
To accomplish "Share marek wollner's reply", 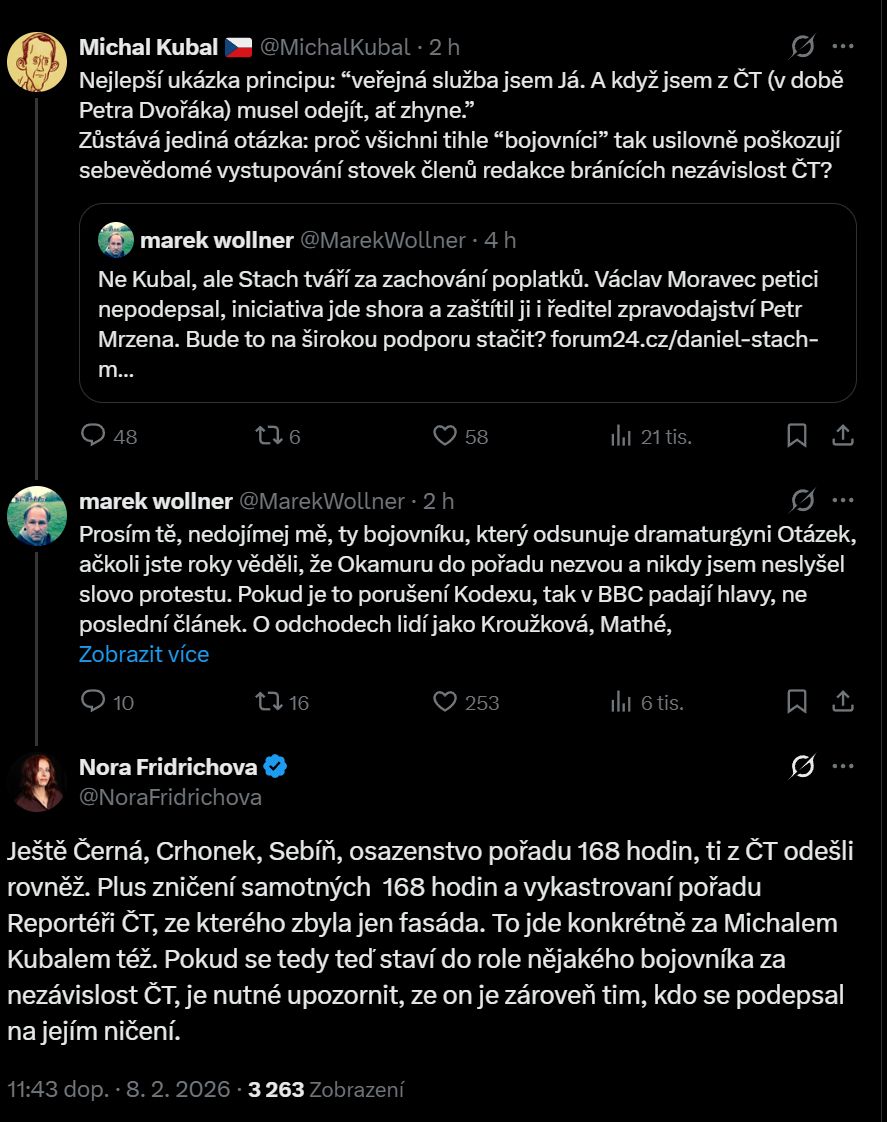I will (x=843, y=702).
